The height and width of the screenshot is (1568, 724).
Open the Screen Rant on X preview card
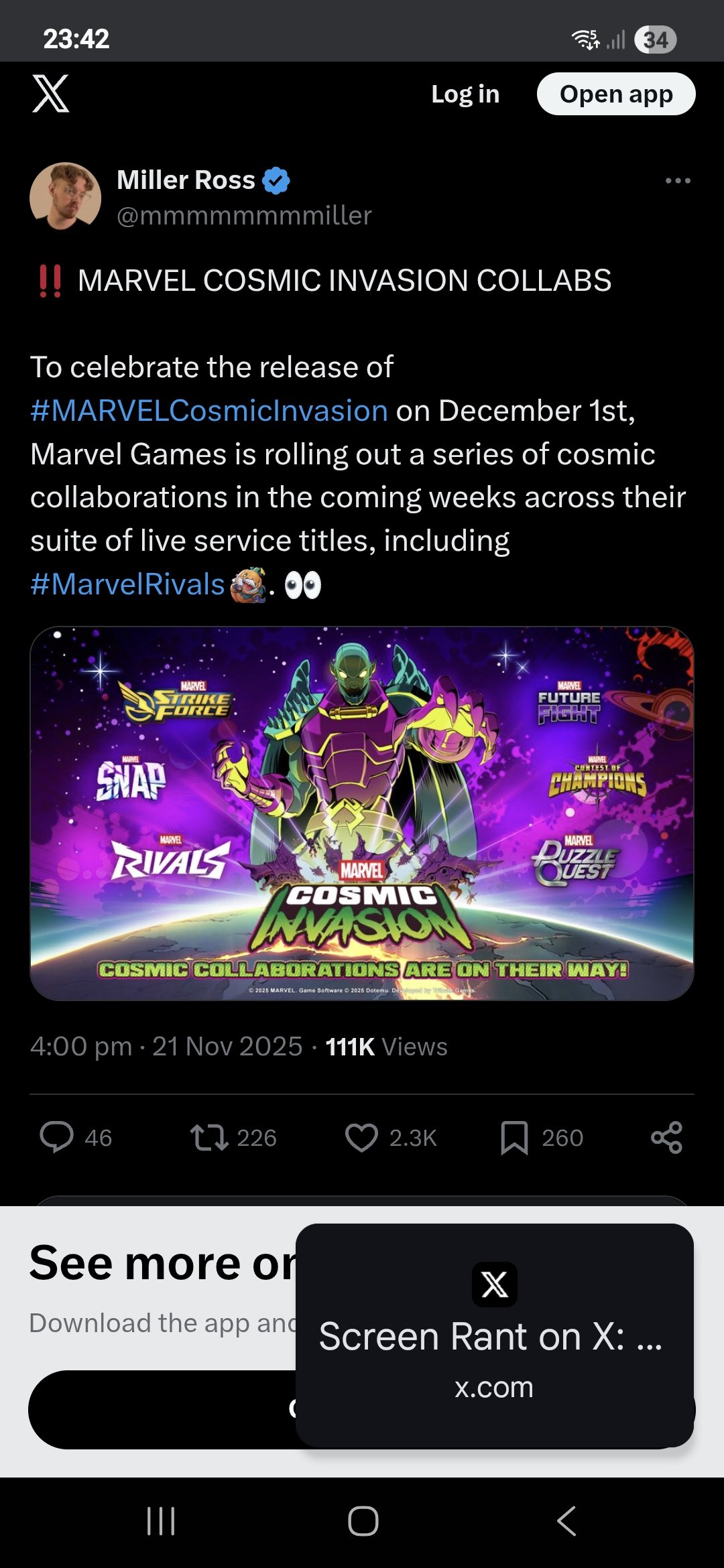(494, 1335)
